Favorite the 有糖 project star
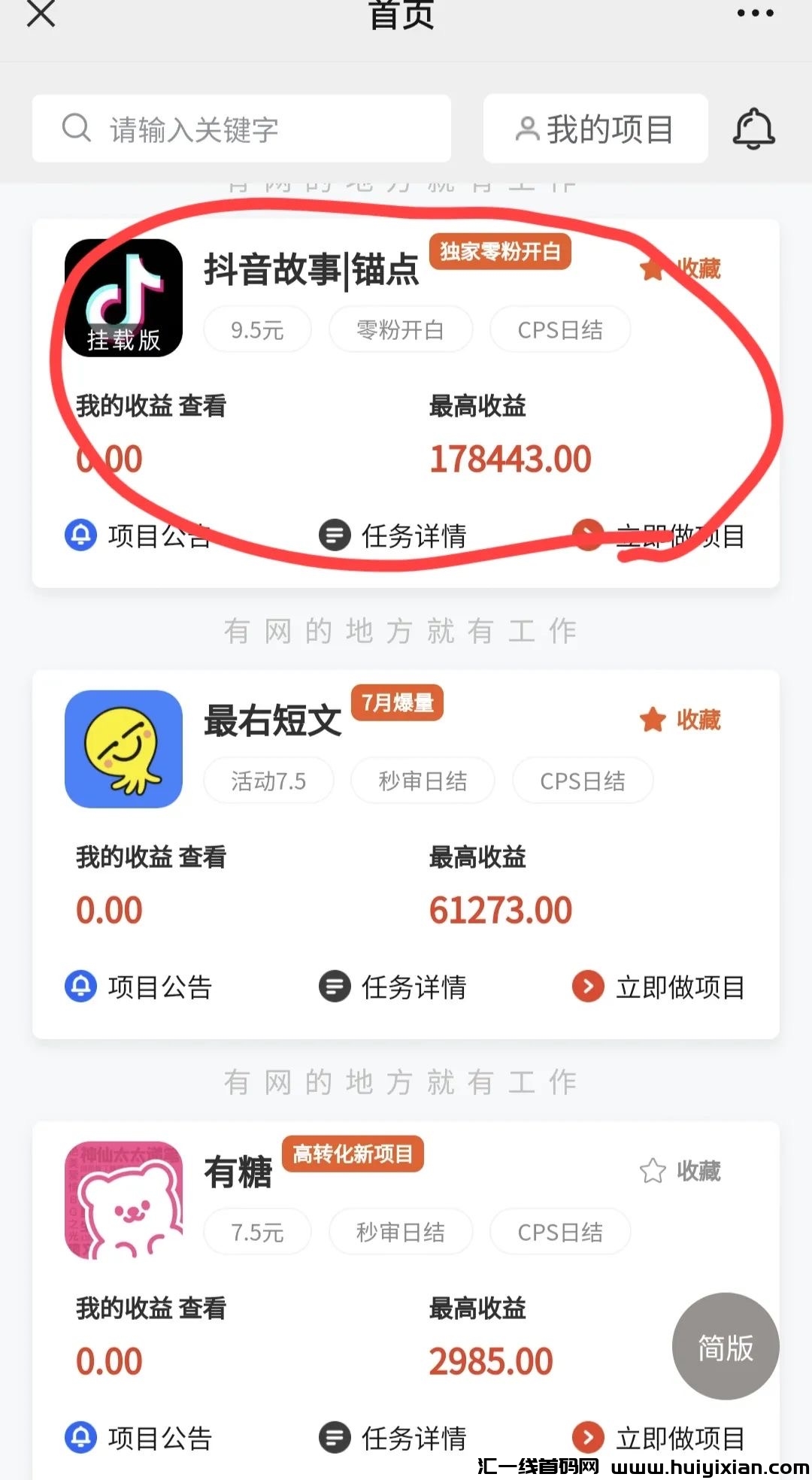 pyautogui.click(x=653, y=1170)
